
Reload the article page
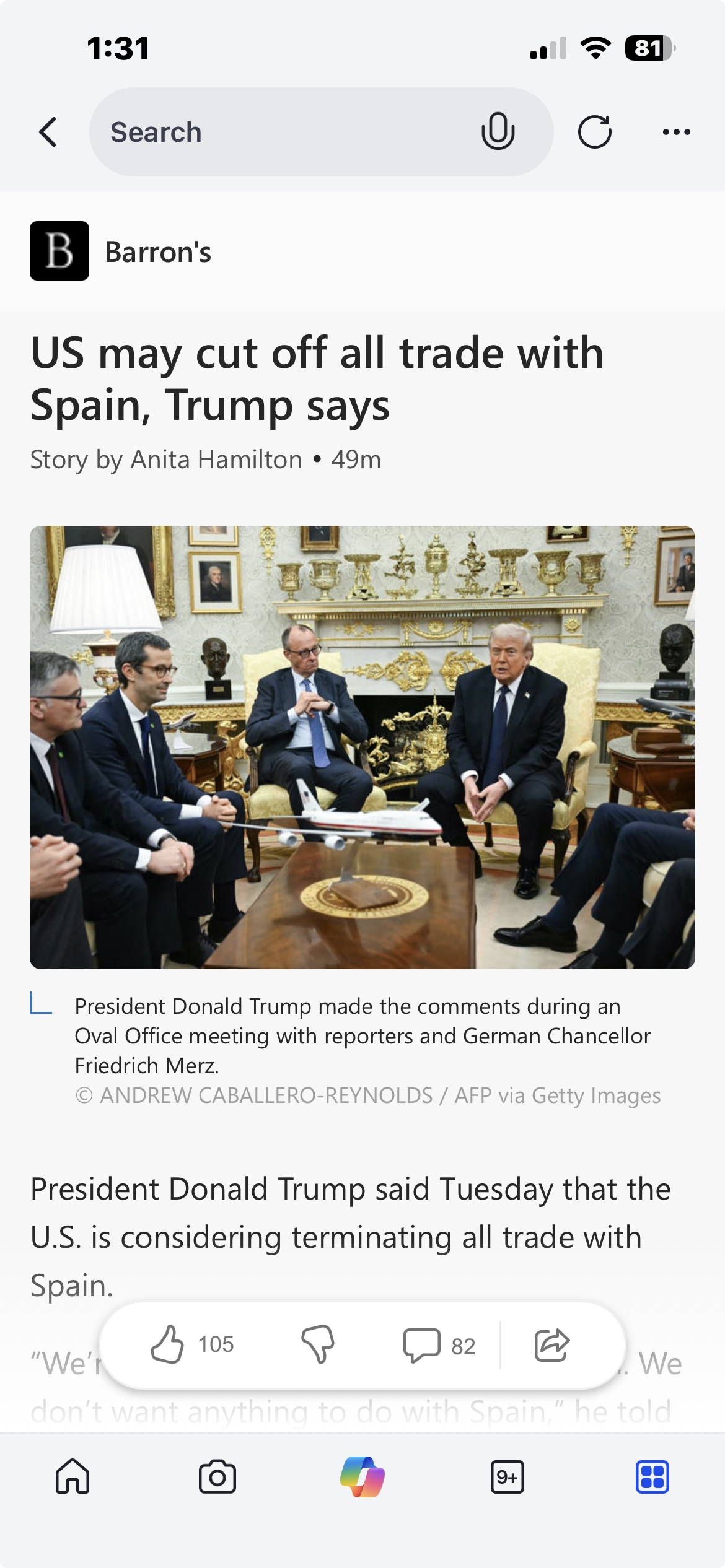595,132
